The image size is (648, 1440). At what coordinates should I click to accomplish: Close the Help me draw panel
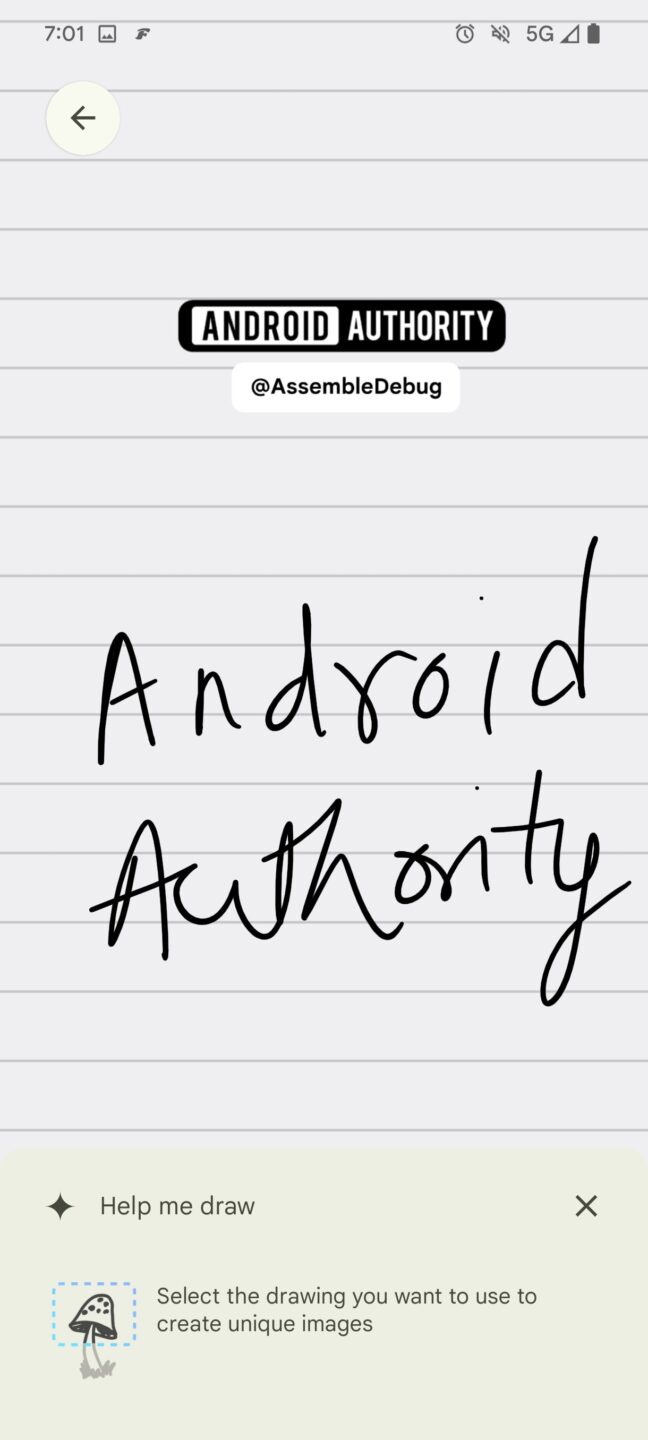point(586,1206)
